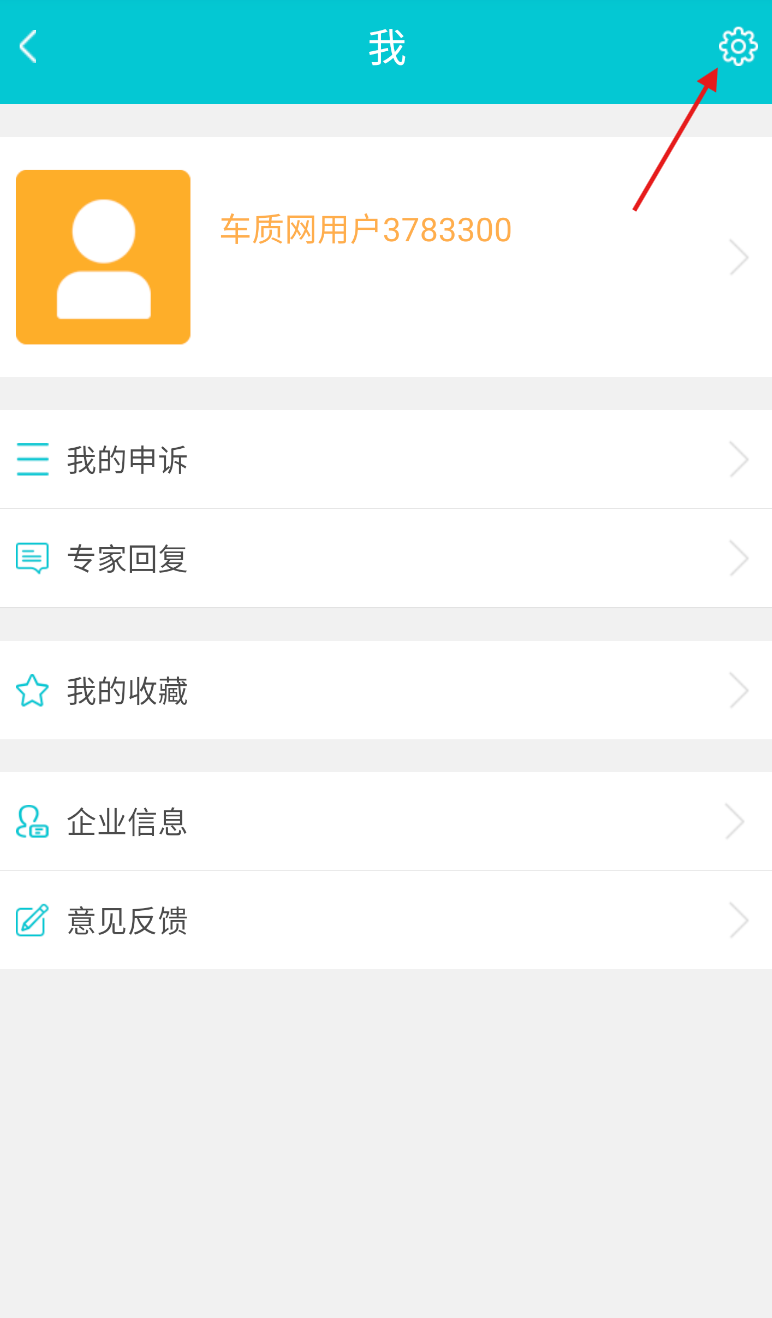Open the settings gear icon
Screen dimensions: 772x1318
(738, 47)
